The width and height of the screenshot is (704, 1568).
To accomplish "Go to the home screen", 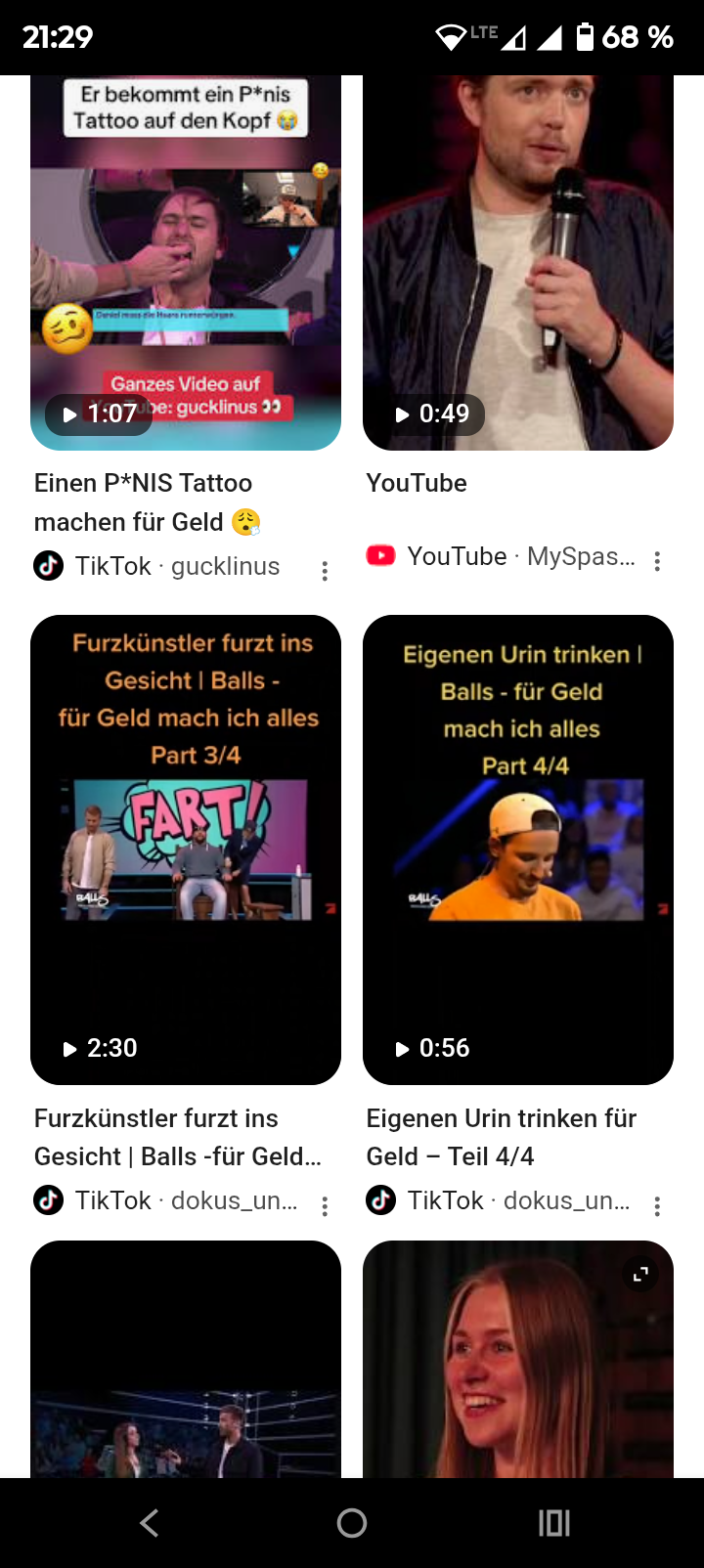I will coord(352,1522).
